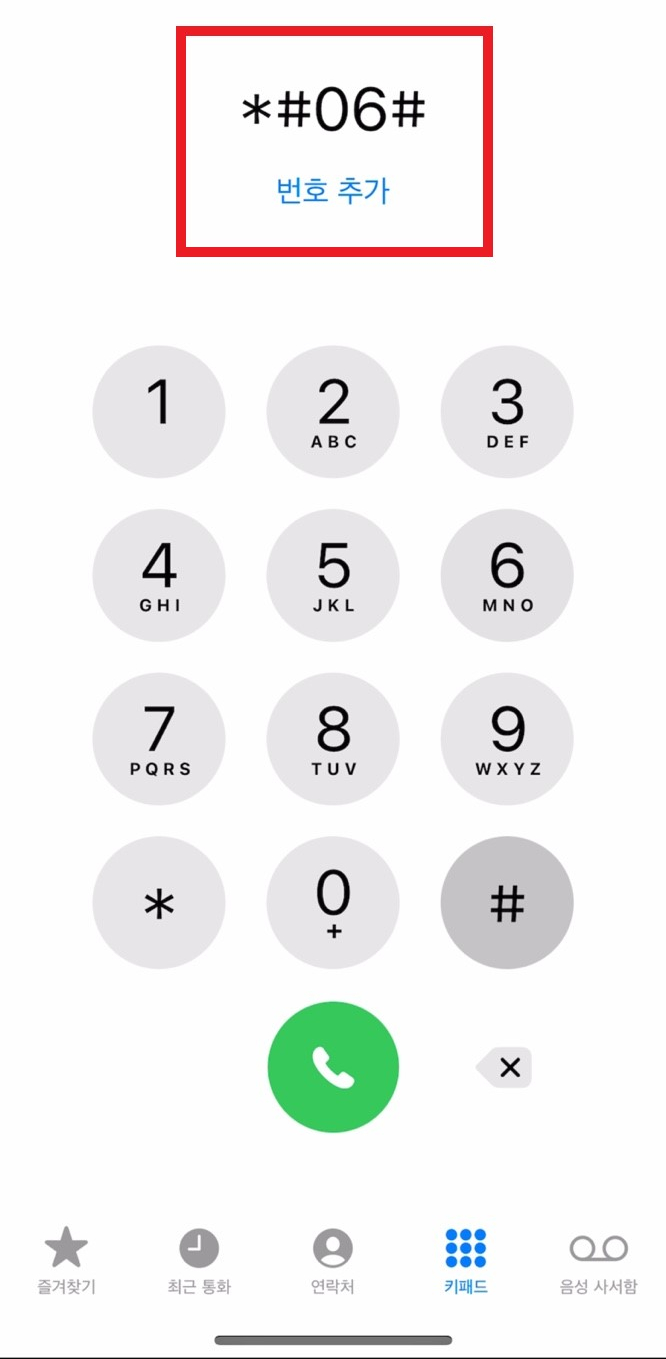Enter the asterisk key
Image resolution: width=666 pixels, height=1359 pixels.
tap(159, 903)
